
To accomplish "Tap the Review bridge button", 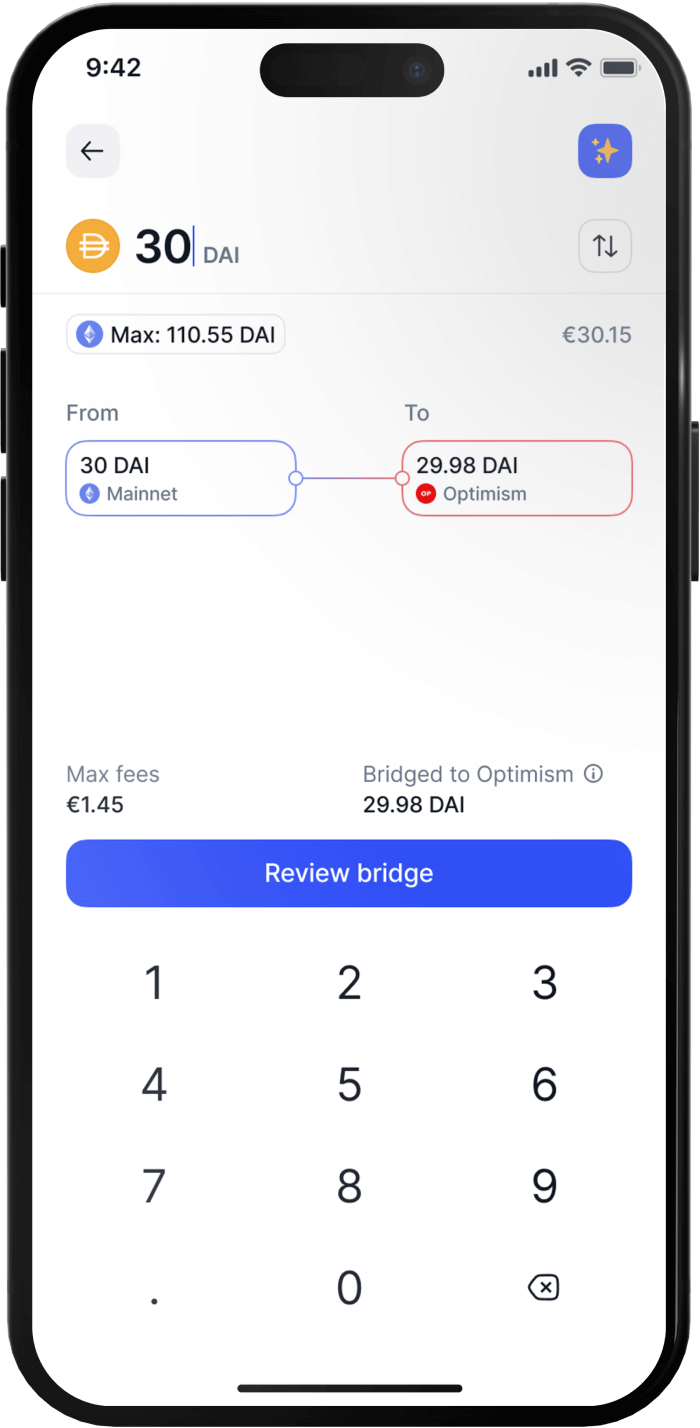I will [349, 873].
